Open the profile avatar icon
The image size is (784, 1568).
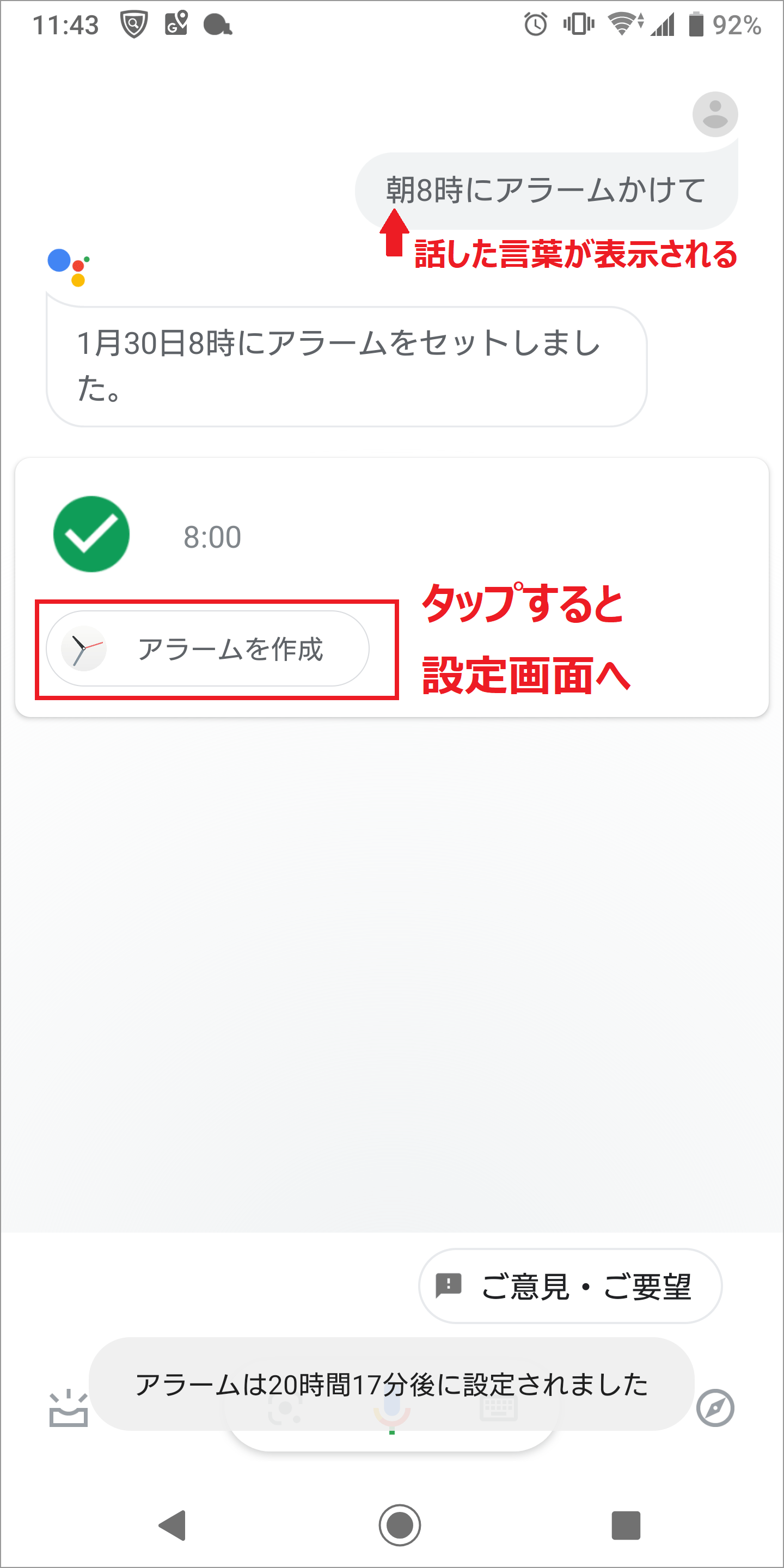tap(715, 114)
